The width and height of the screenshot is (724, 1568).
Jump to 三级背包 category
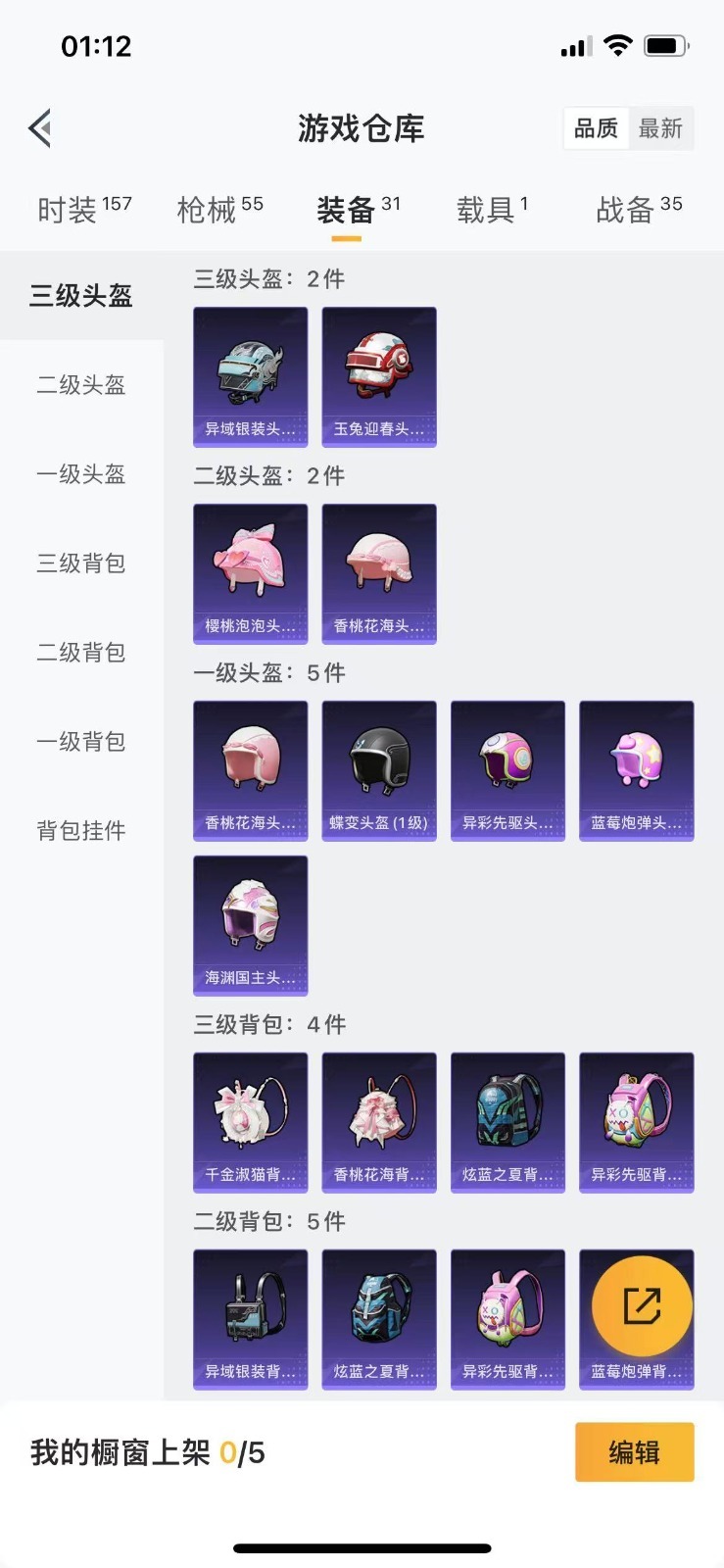81,563
